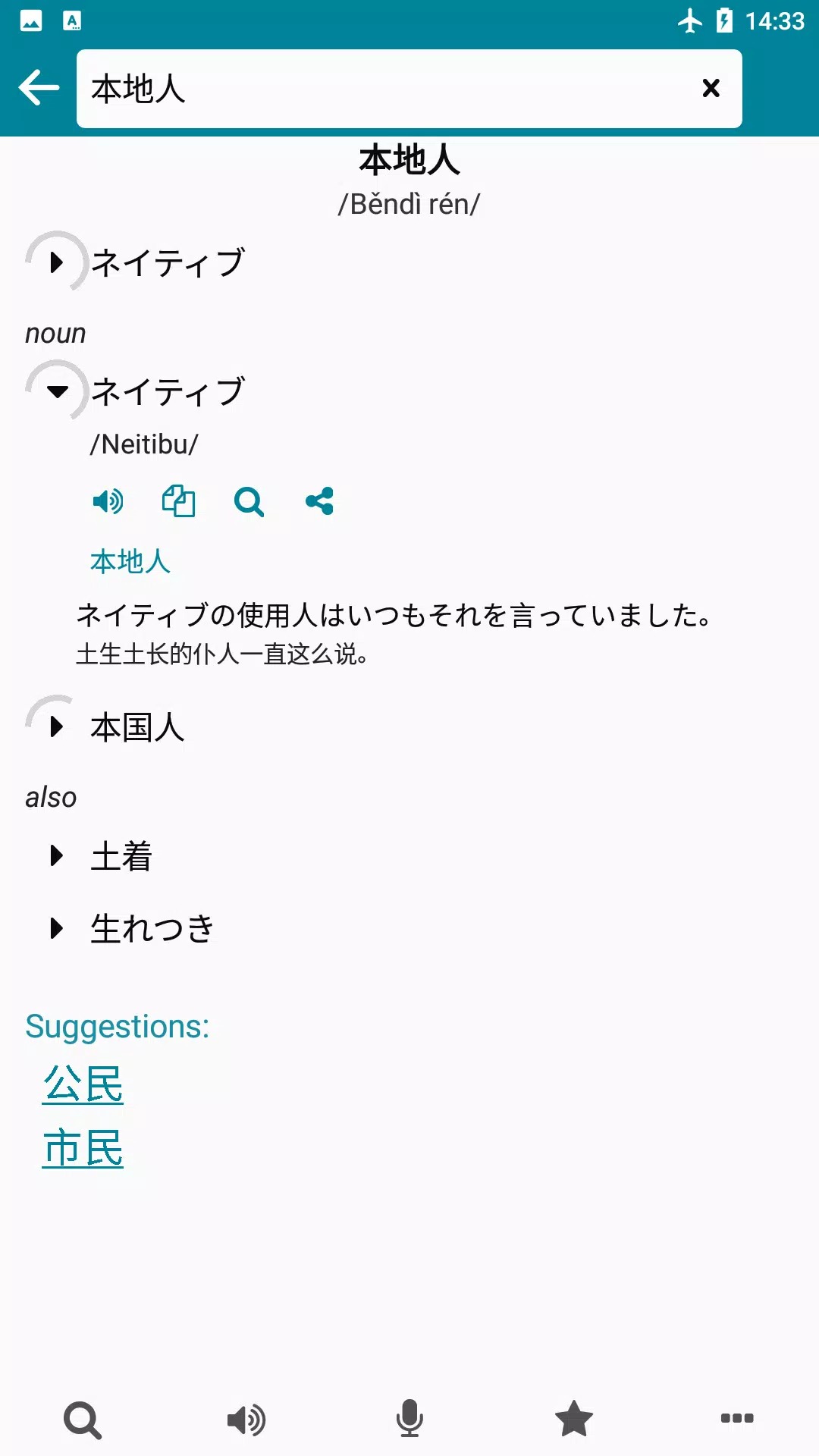Share the ネイティブ translation
The width and height of the screenshot is (819, 1456).
click(x=319, y=501)
